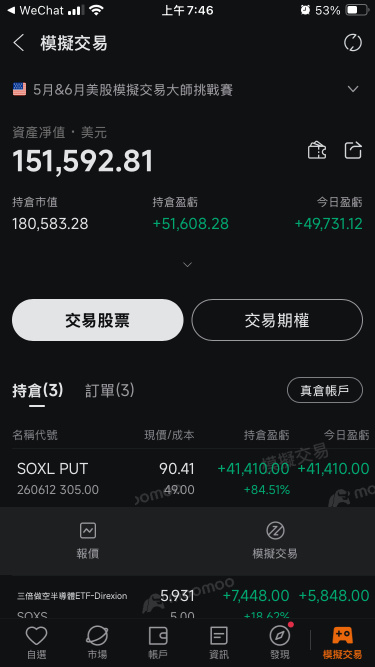Expand more asset details chevron

pos(187,265)
